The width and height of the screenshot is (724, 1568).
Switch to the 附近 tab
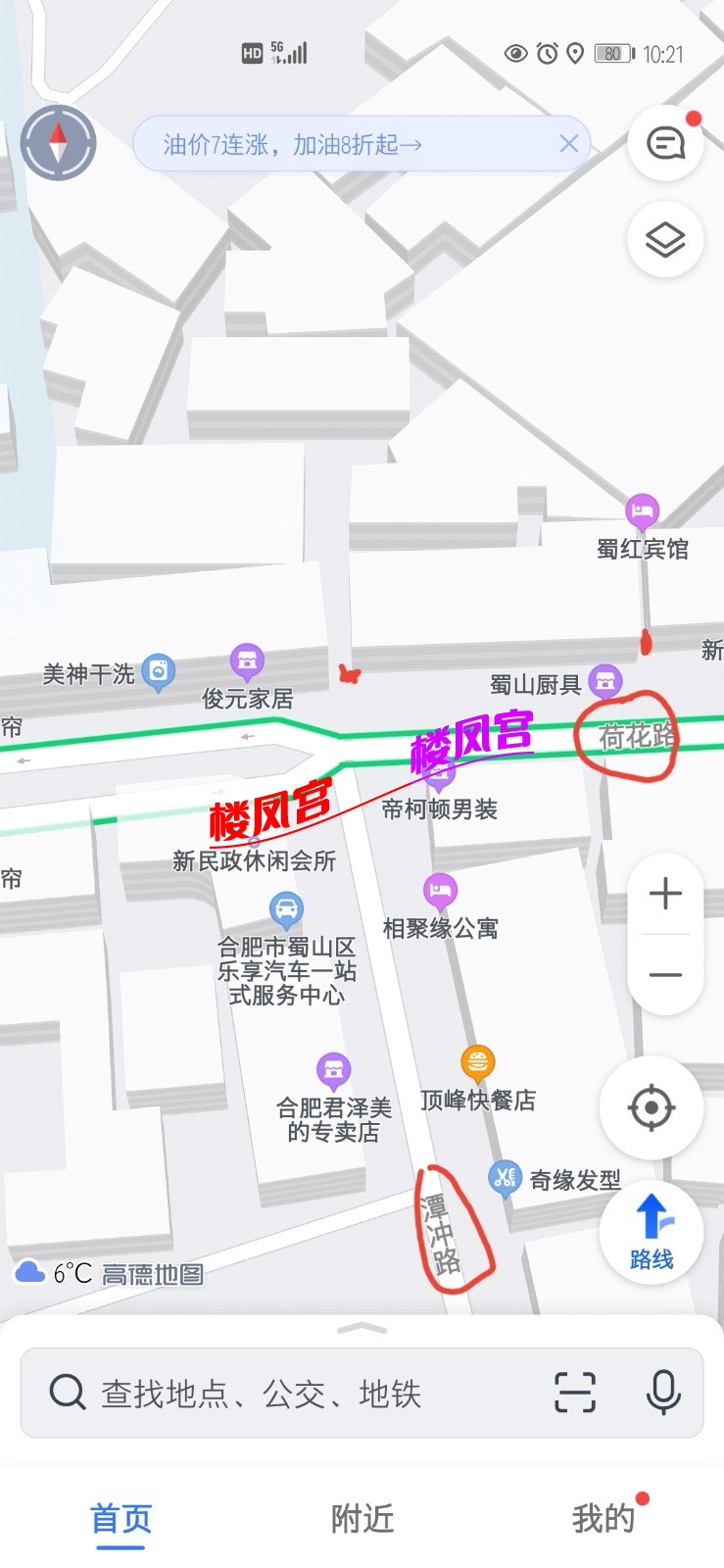point(362,1518)
